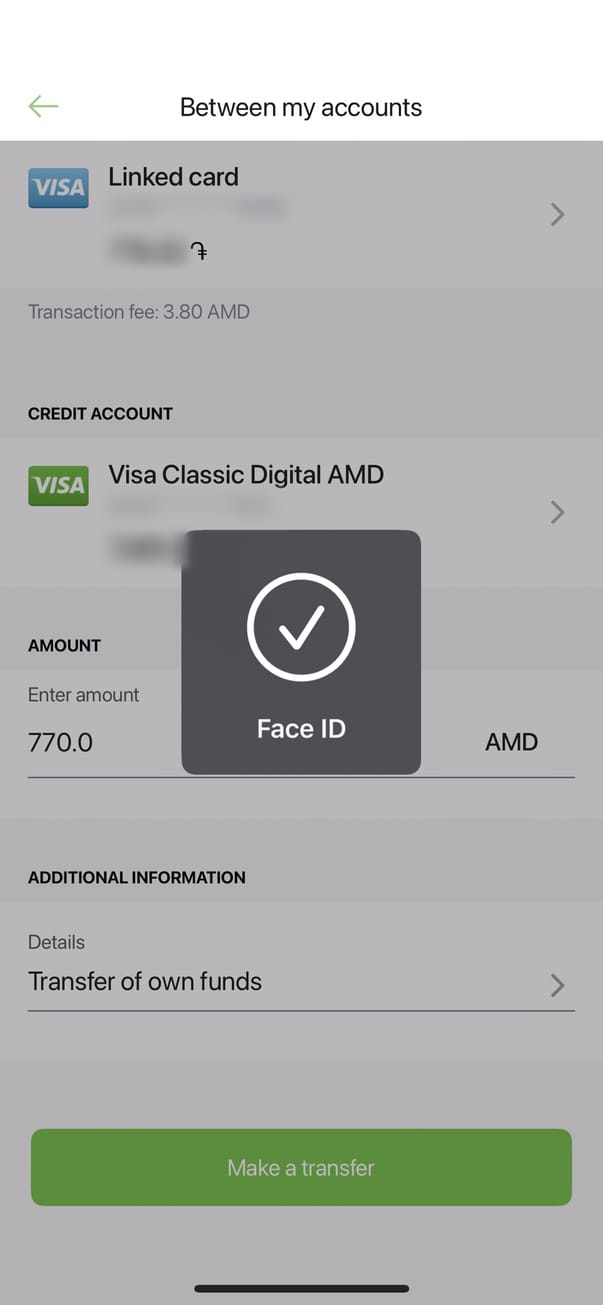
Task: Edit the transfer amount field
Action: click(x=100, y=743)
